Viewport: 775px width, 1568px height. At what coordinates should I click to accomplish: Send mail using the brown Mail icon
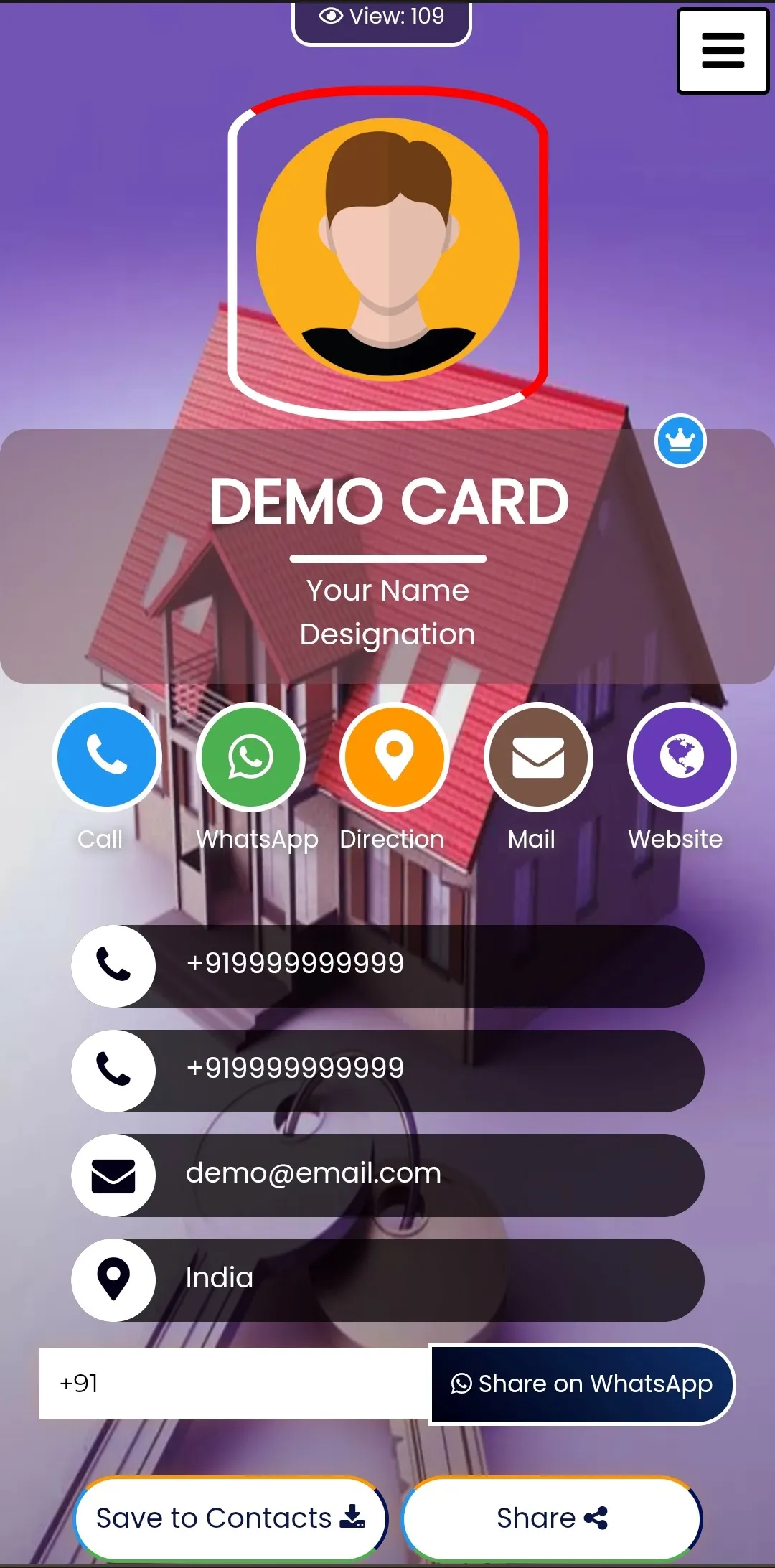(x=538, y=757)
